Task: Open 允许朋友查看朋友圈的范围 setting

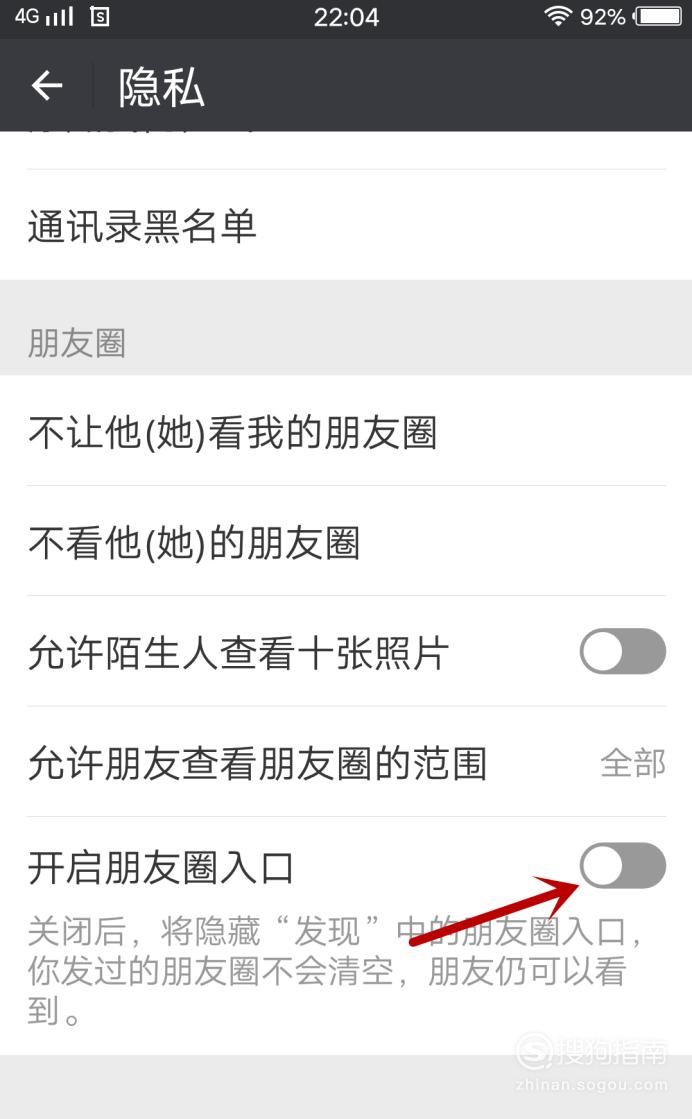Action: click(346, 762)
